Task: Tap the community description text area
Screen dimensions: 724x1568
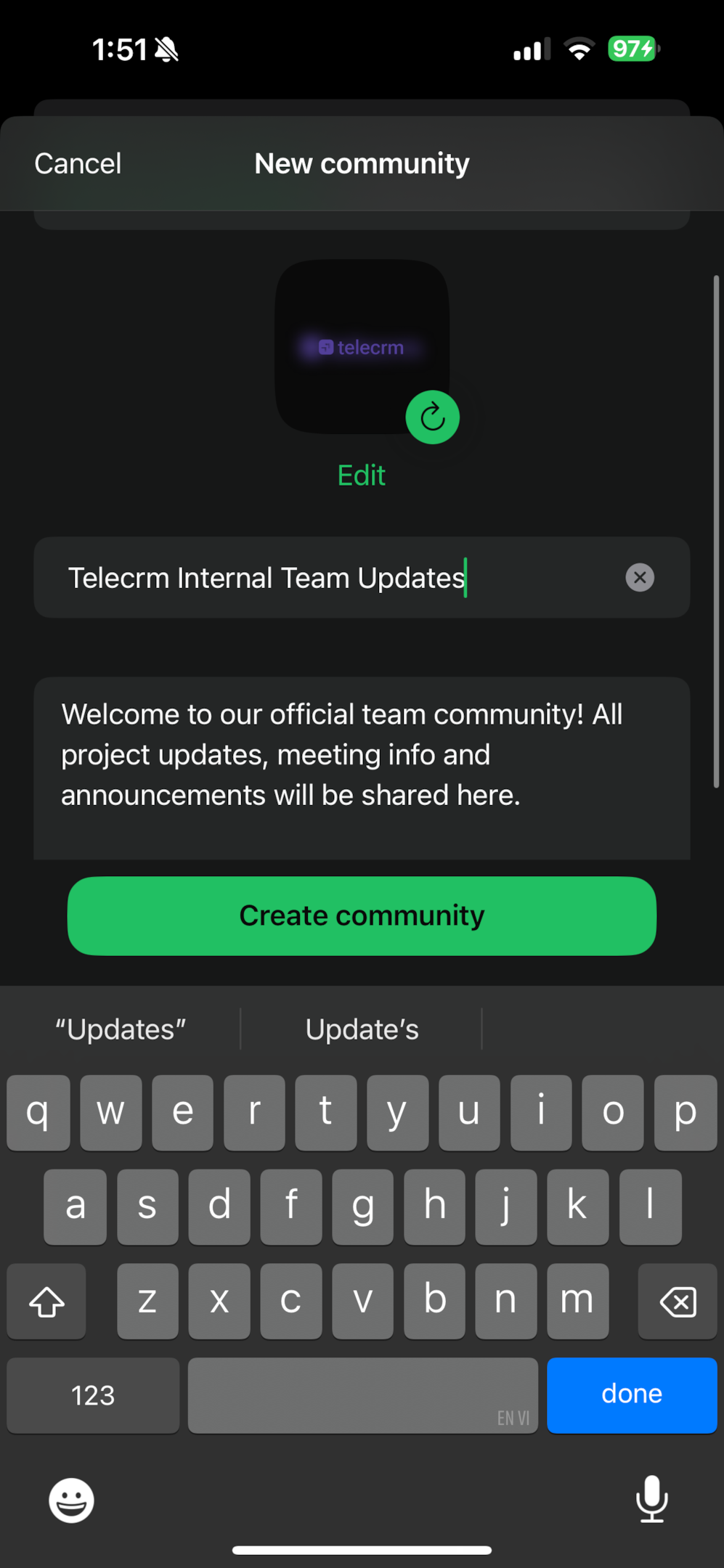Action: pyautogui.click(x=361, y=766)
